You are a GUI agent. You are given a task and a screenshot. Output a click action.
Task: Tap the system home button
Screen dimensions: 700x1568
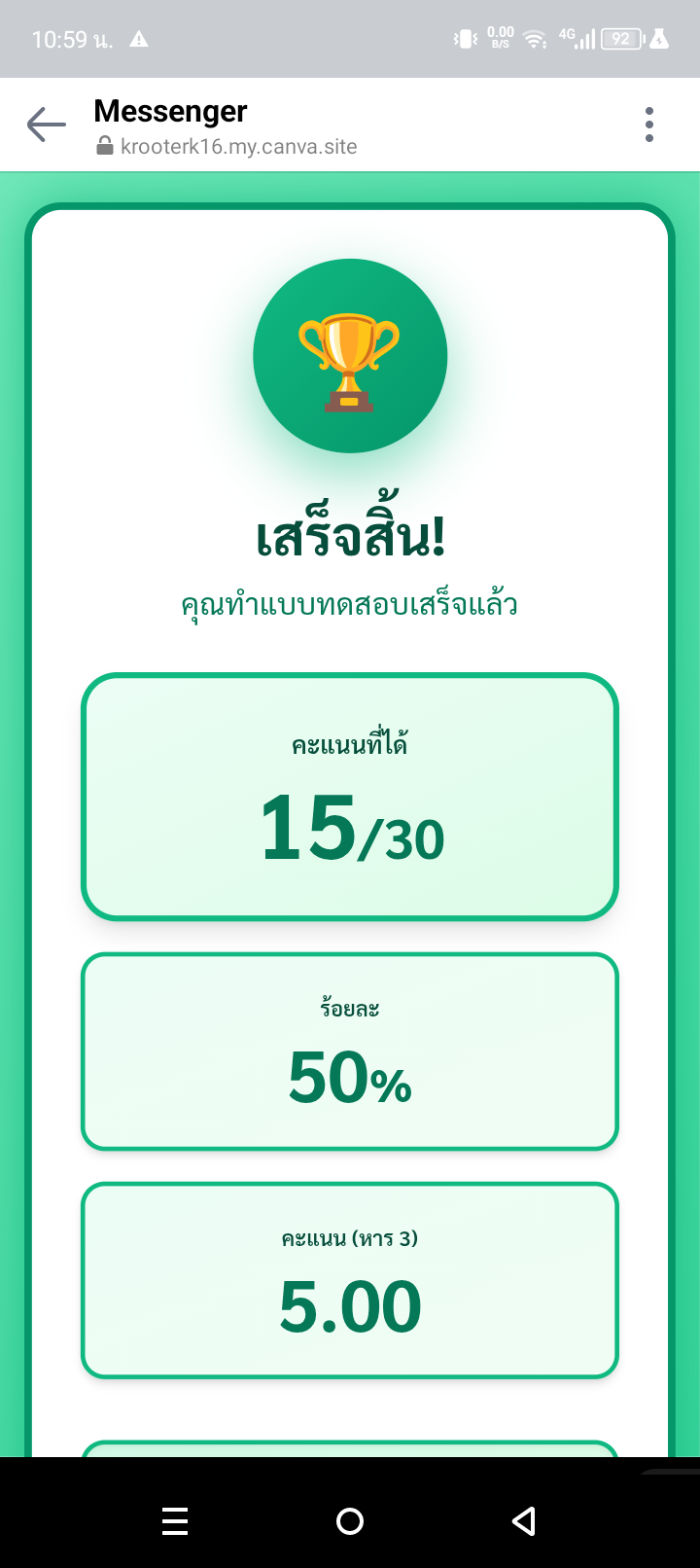(x=350, y=1520)
